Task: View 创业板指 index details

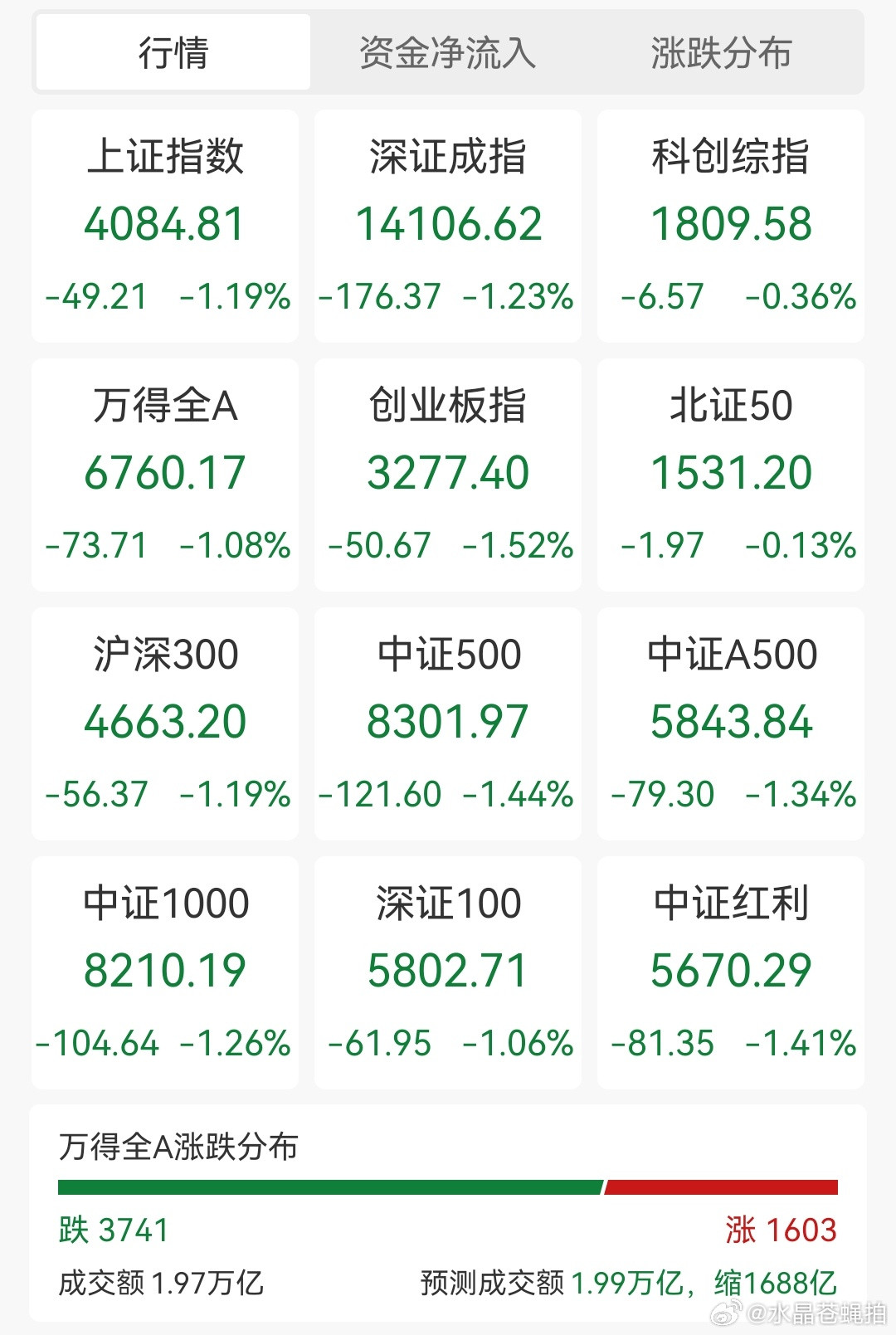Action: pyautogui.click(x=448, y=475)
